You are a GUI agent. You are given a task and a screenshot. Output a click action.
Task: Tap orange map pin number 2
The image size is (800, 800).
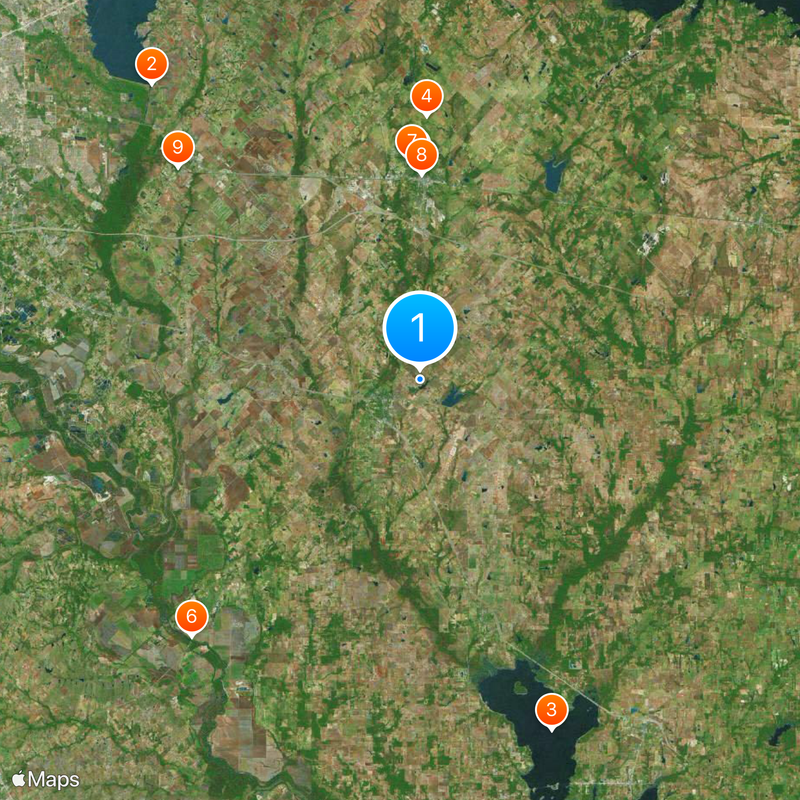click(151, 65)
